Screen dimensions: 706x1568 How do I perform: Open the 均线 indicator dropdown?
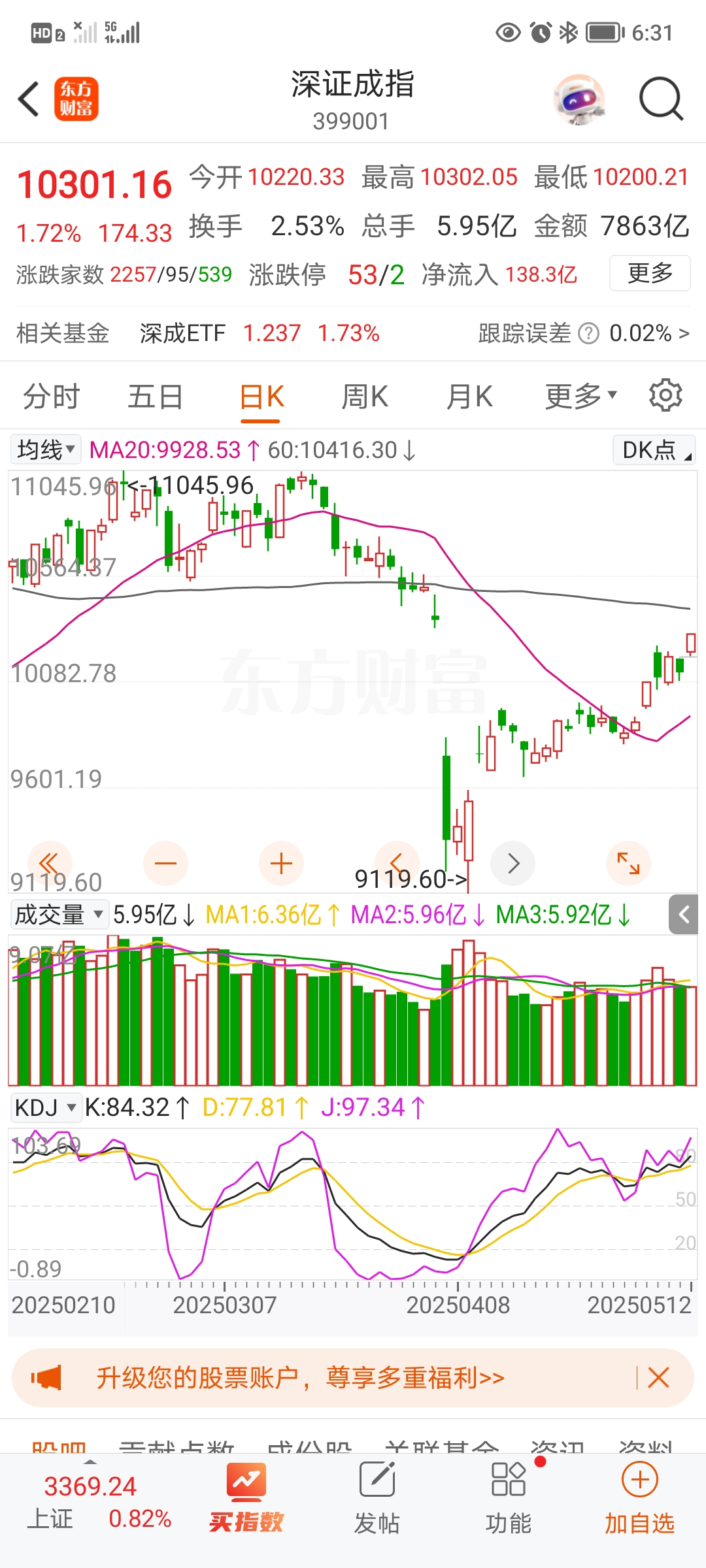coord(46,449)
